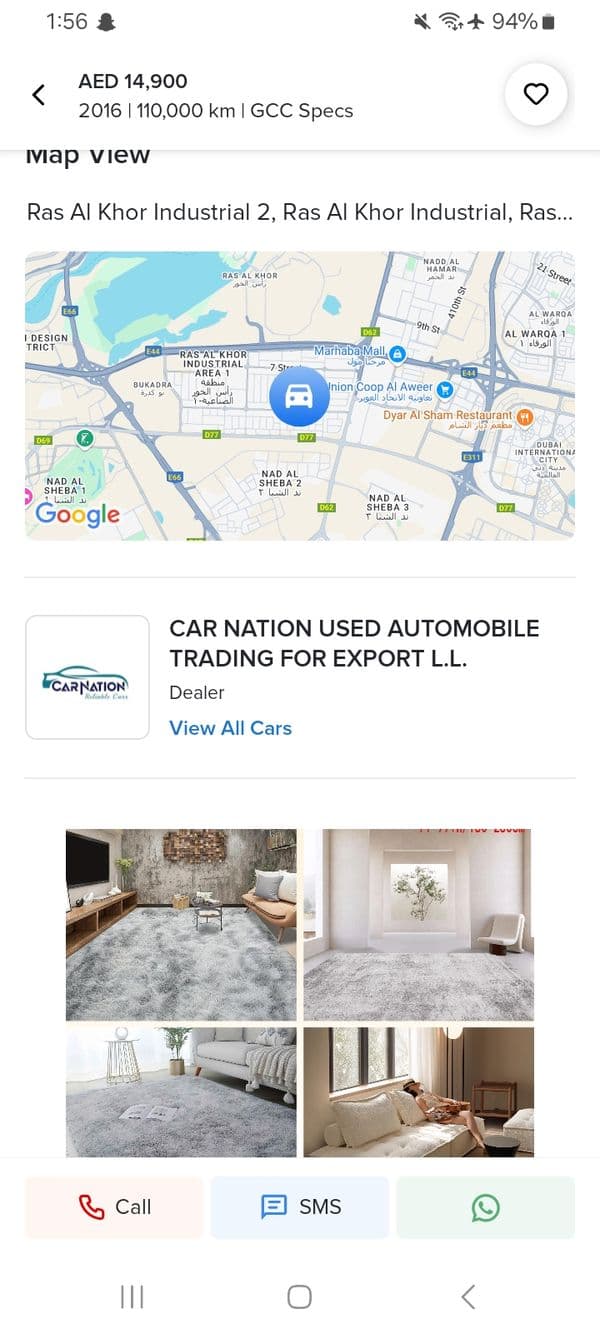View All Cars from this dealer
The height and width of the screenshot is (1333, 600).
231,728
